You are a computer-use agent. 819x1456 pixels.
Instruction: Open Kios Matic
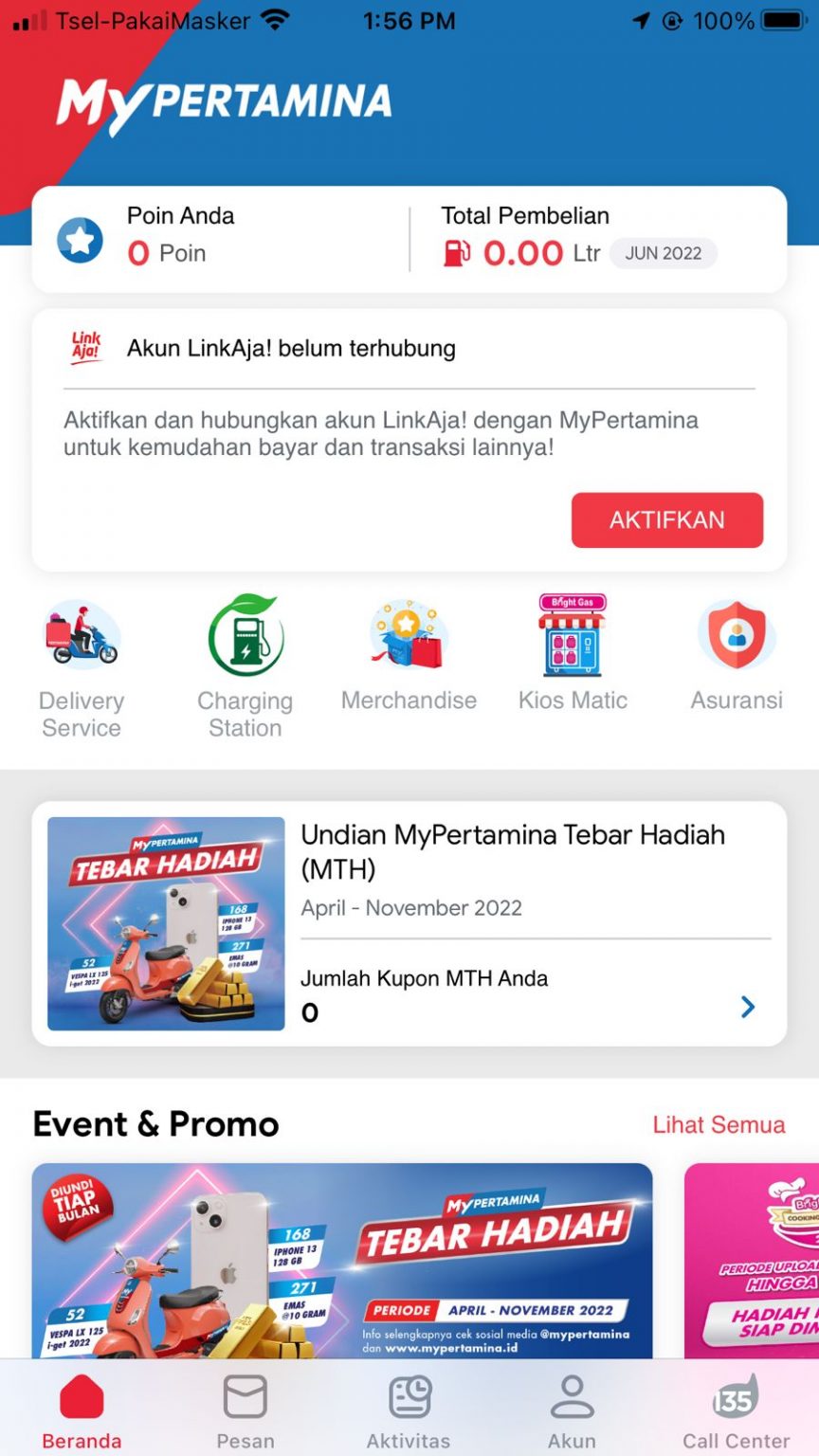pyautogui.click(x=573, y=654)
